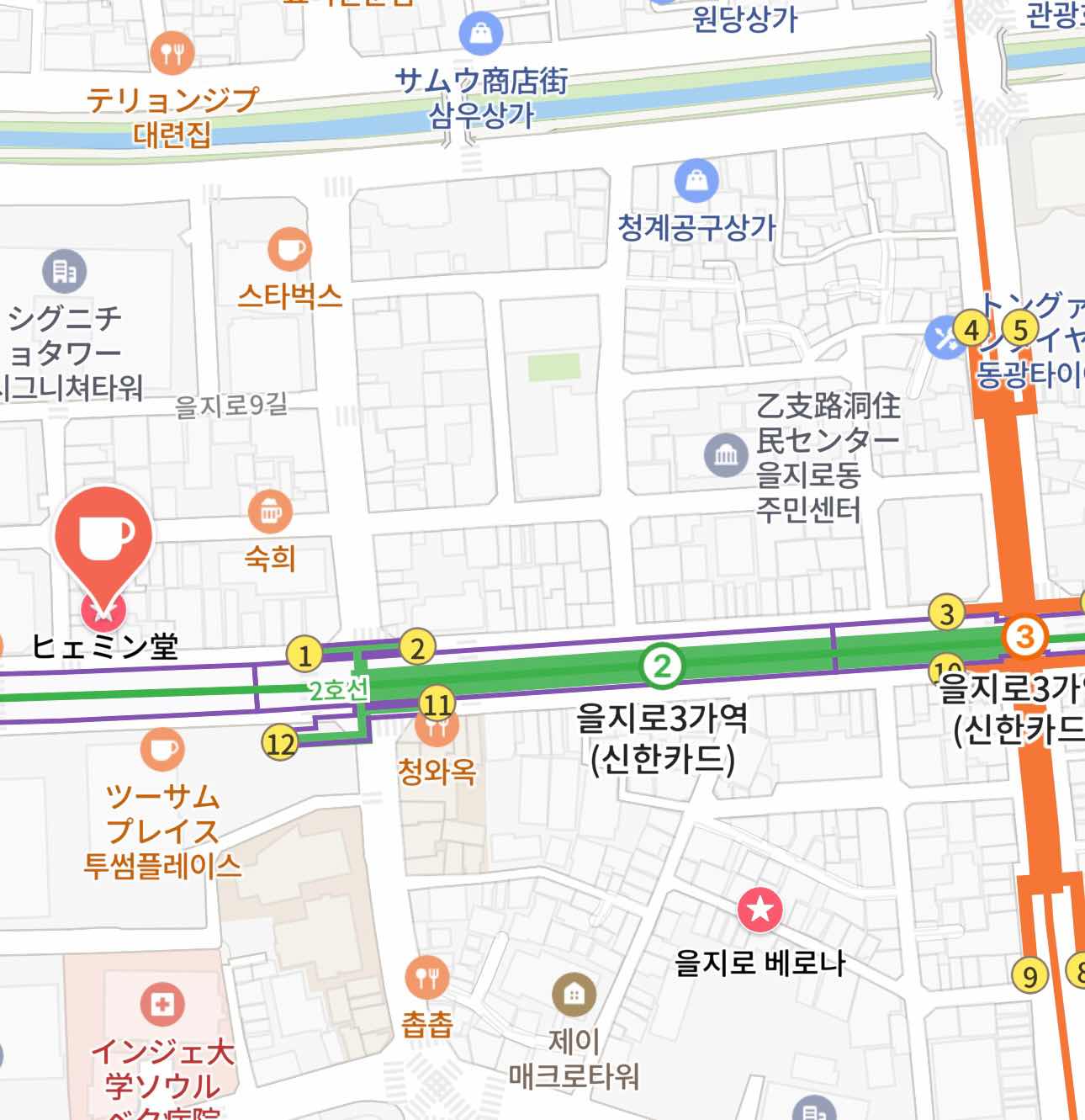Image resolution: width=1085 pixels, height=1120 pixels.
Task: Open the 청와옥 restaurant marker
Action: tap(437, 730)
